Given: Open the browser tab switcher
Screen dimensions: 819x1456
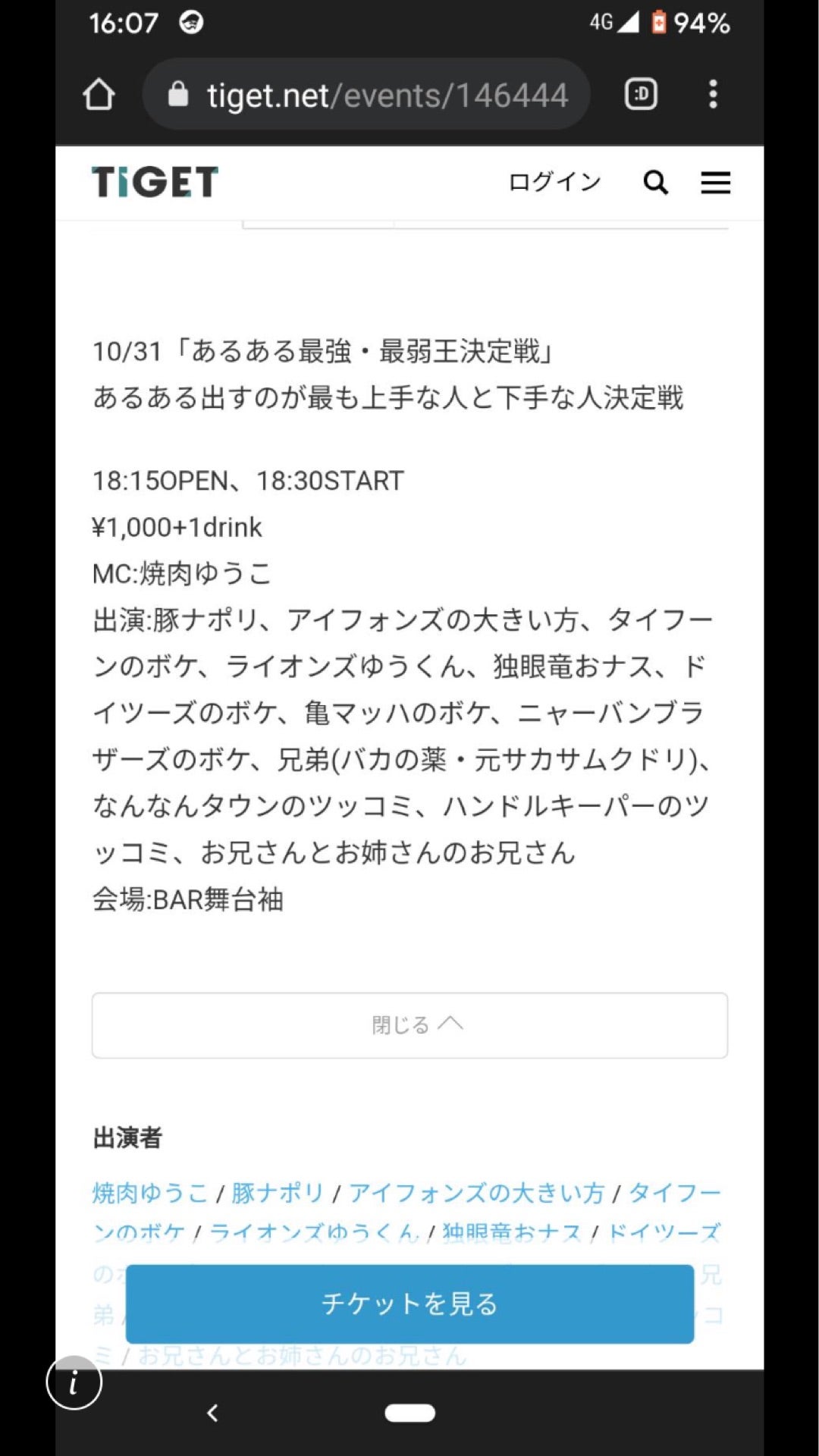Looking at the screenshot, I should [x=641, y=95].
